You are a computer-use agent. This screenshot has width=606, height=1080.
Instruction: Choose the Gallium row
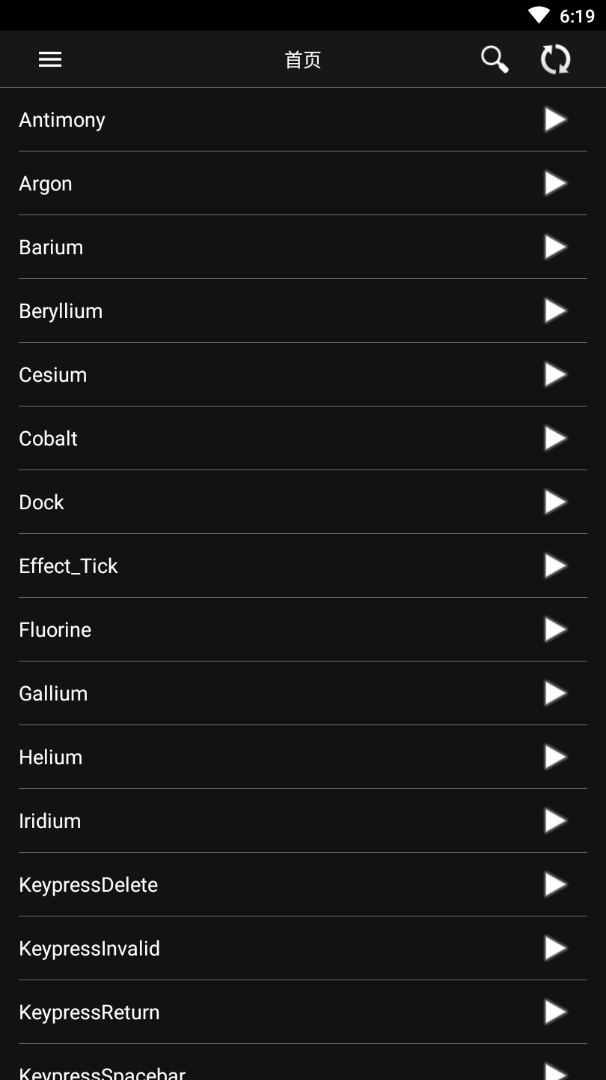click(x=303, y=693)
